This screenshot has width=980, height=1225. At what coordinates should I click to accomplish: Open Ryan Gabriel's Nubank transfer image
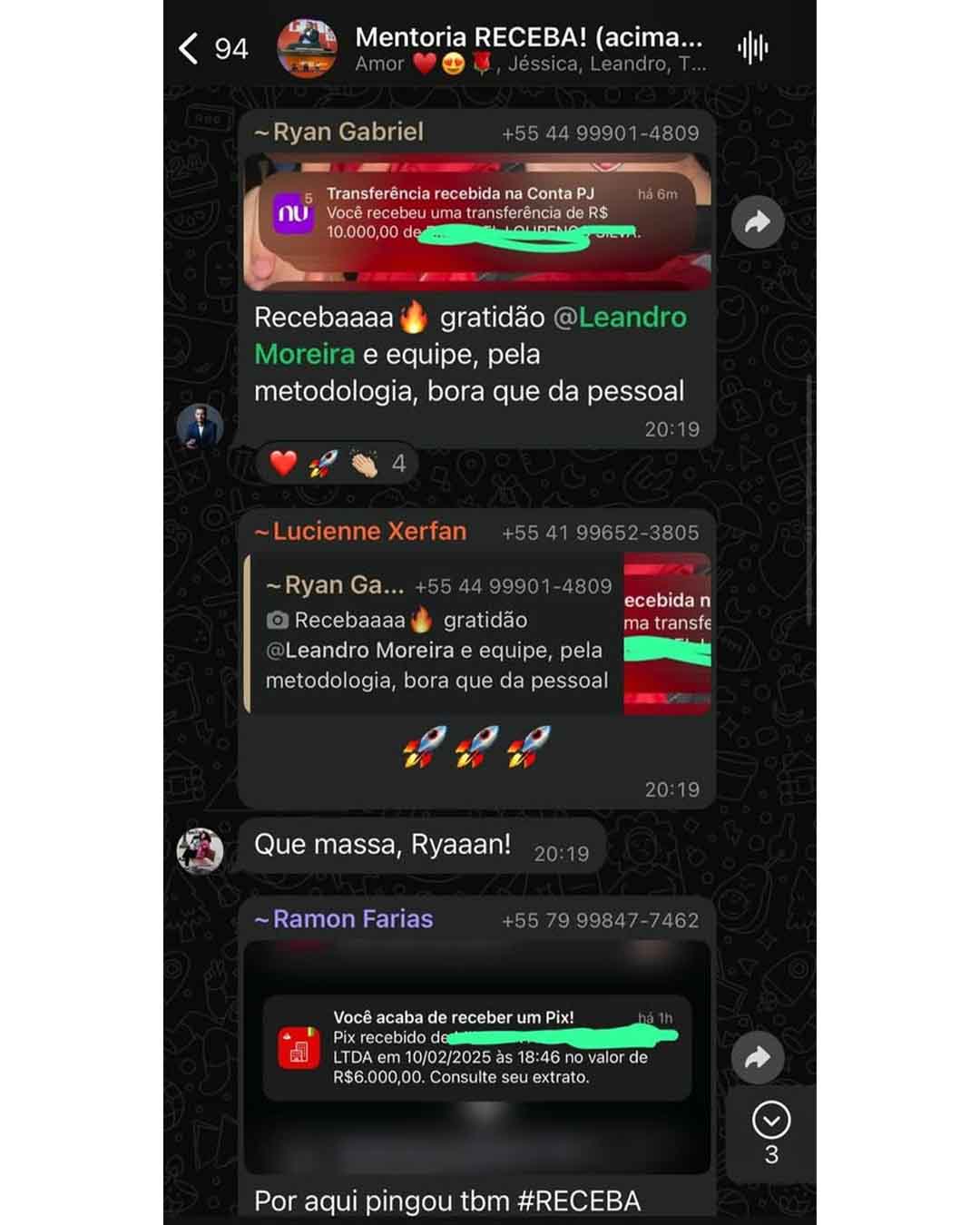click(477, 222)
